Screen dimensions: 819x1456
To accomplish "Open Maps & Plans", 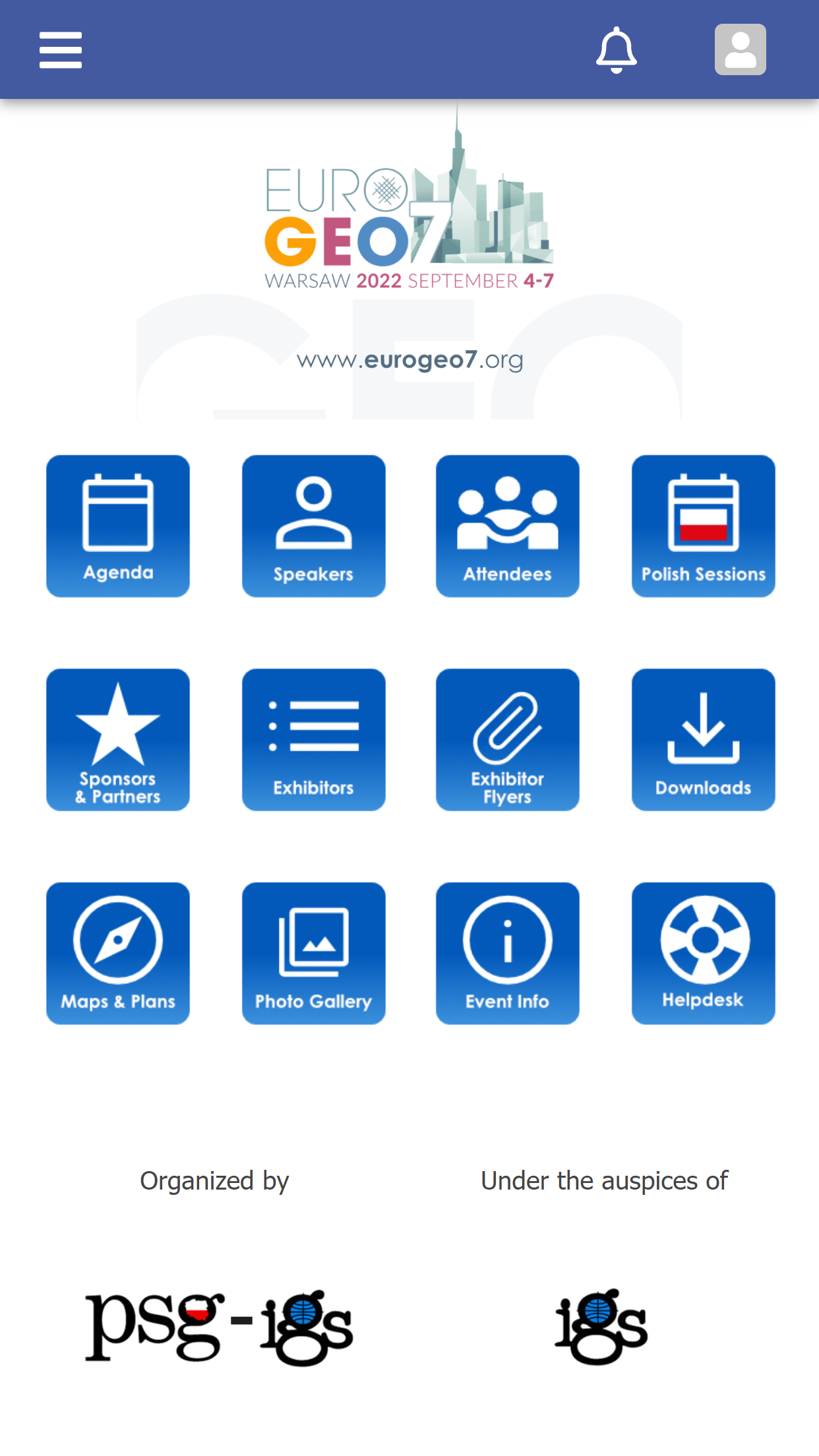I will pyautogui.click(x=118, y=954).
